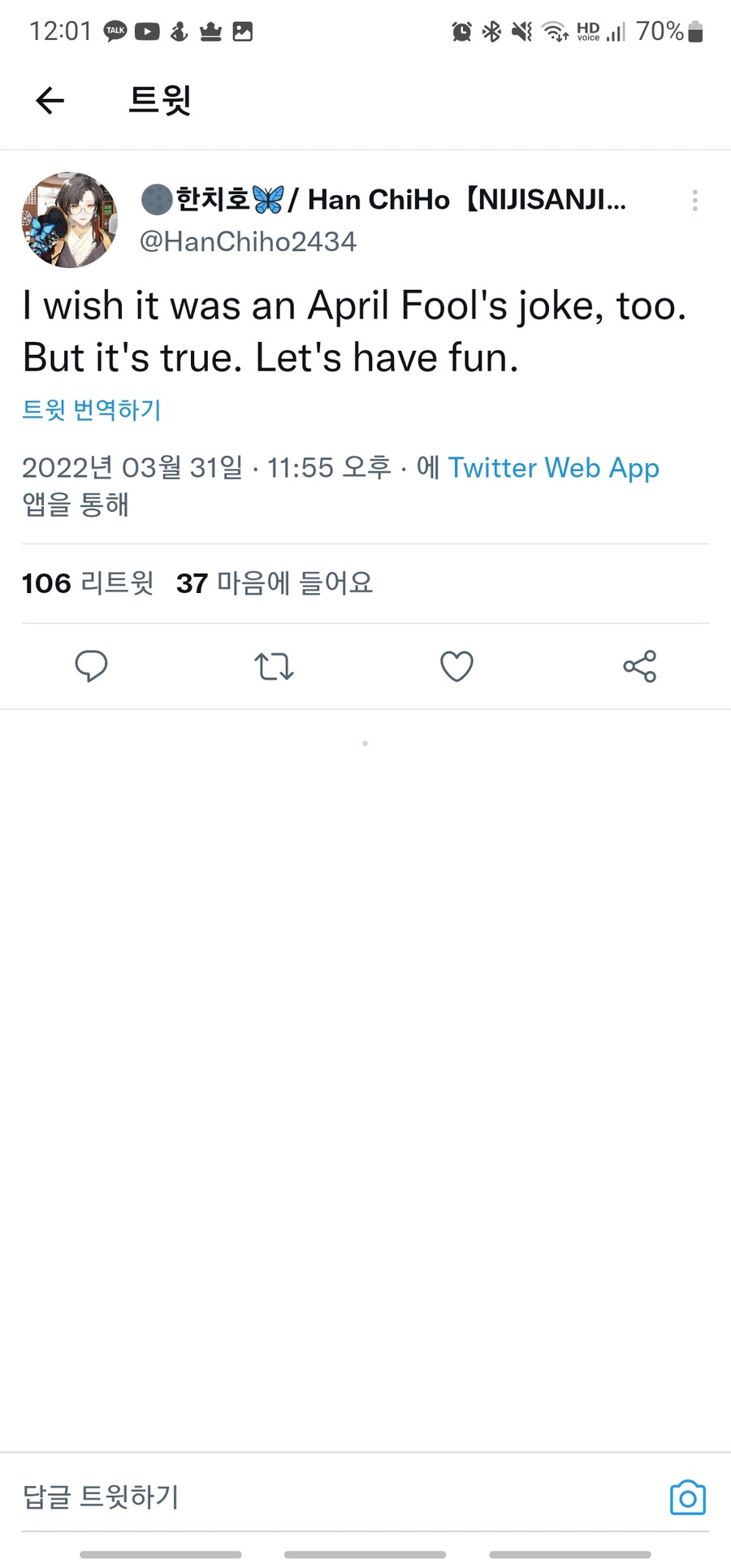Open the recent apps button in navigation bar
The height and width of the screenshot is (1568, 731).
click(x=160, y=1553)
